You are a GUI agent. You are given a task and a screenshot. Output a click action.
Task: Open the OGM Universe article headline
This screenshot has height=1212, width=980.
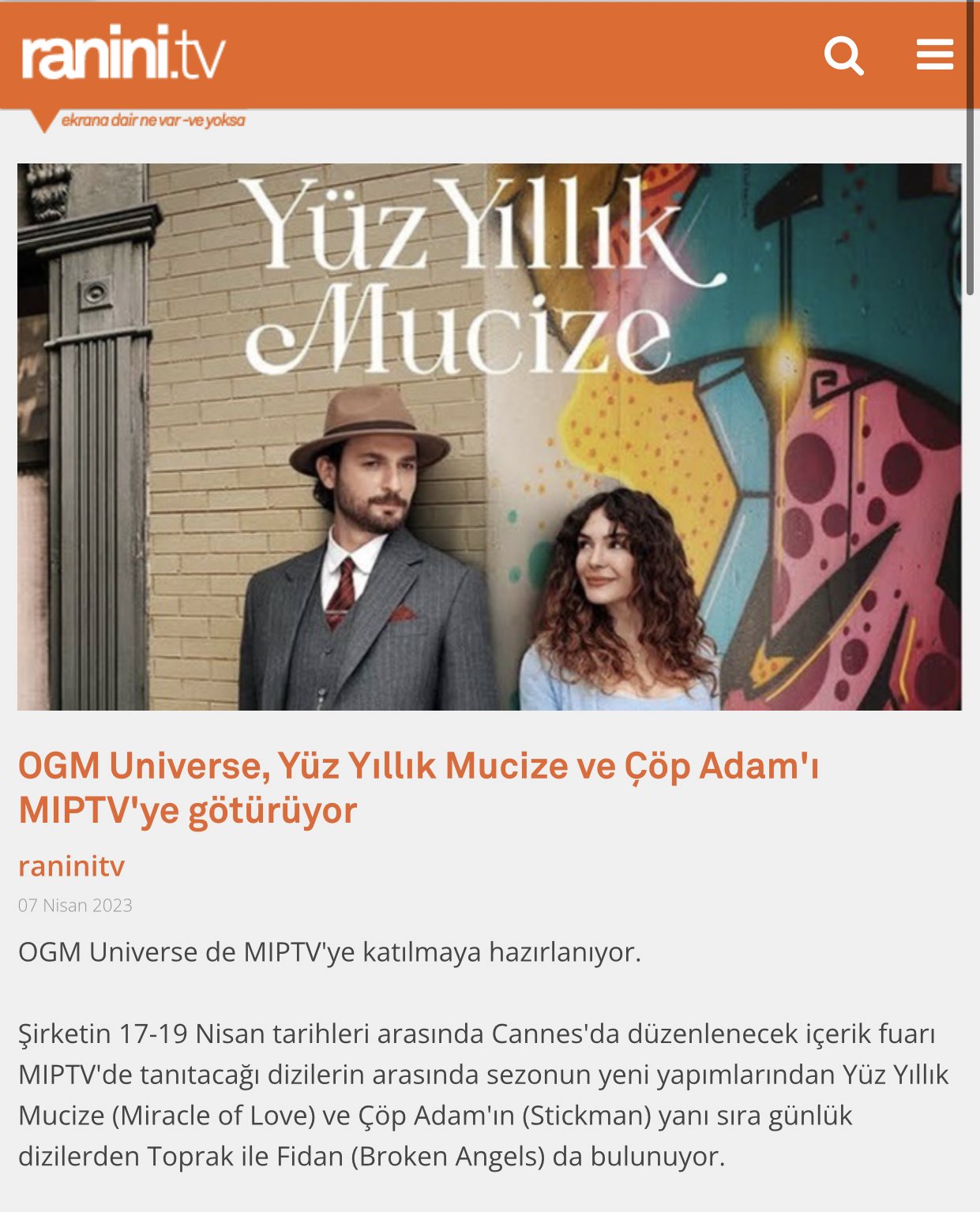pos(419,788)
